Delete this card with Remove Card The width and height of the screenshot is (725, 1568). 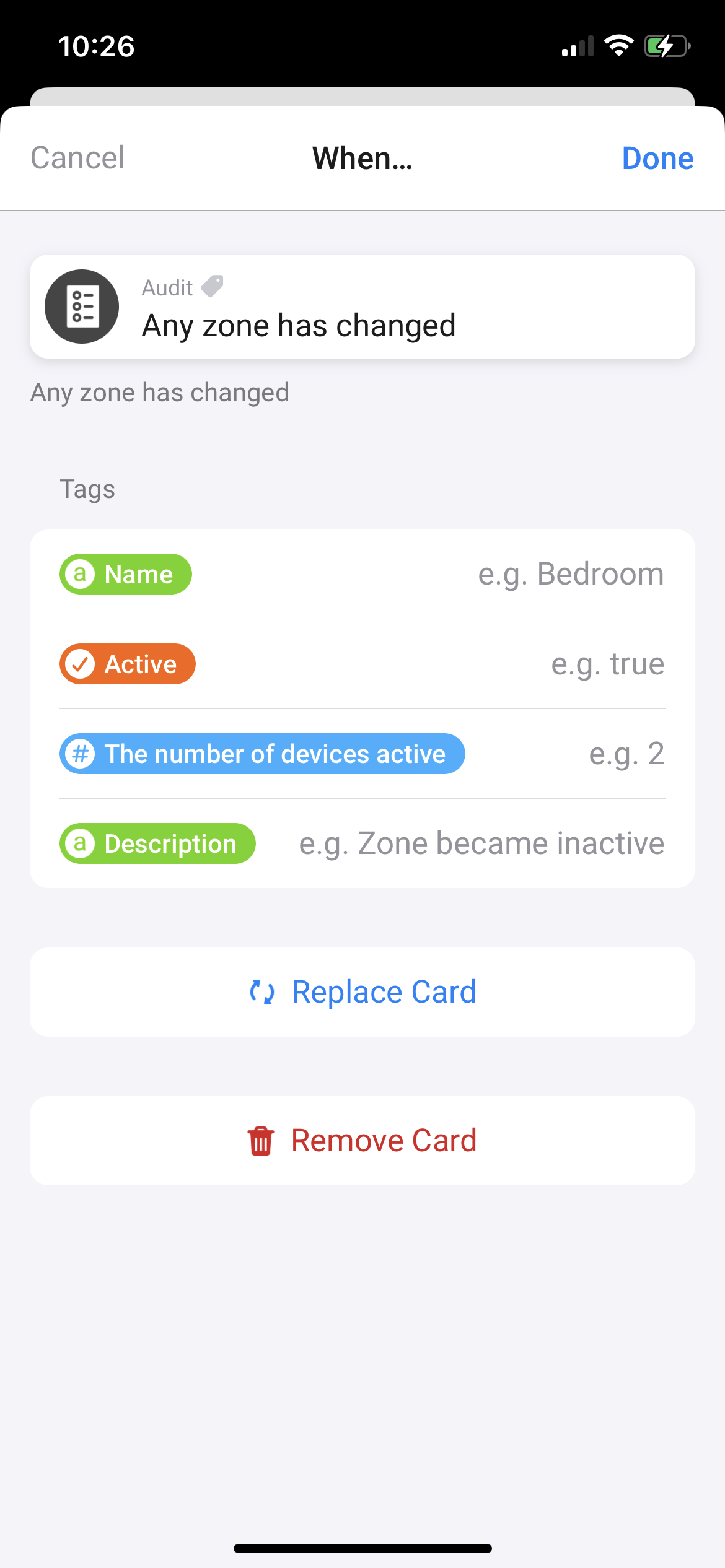tap(362, 1141)
